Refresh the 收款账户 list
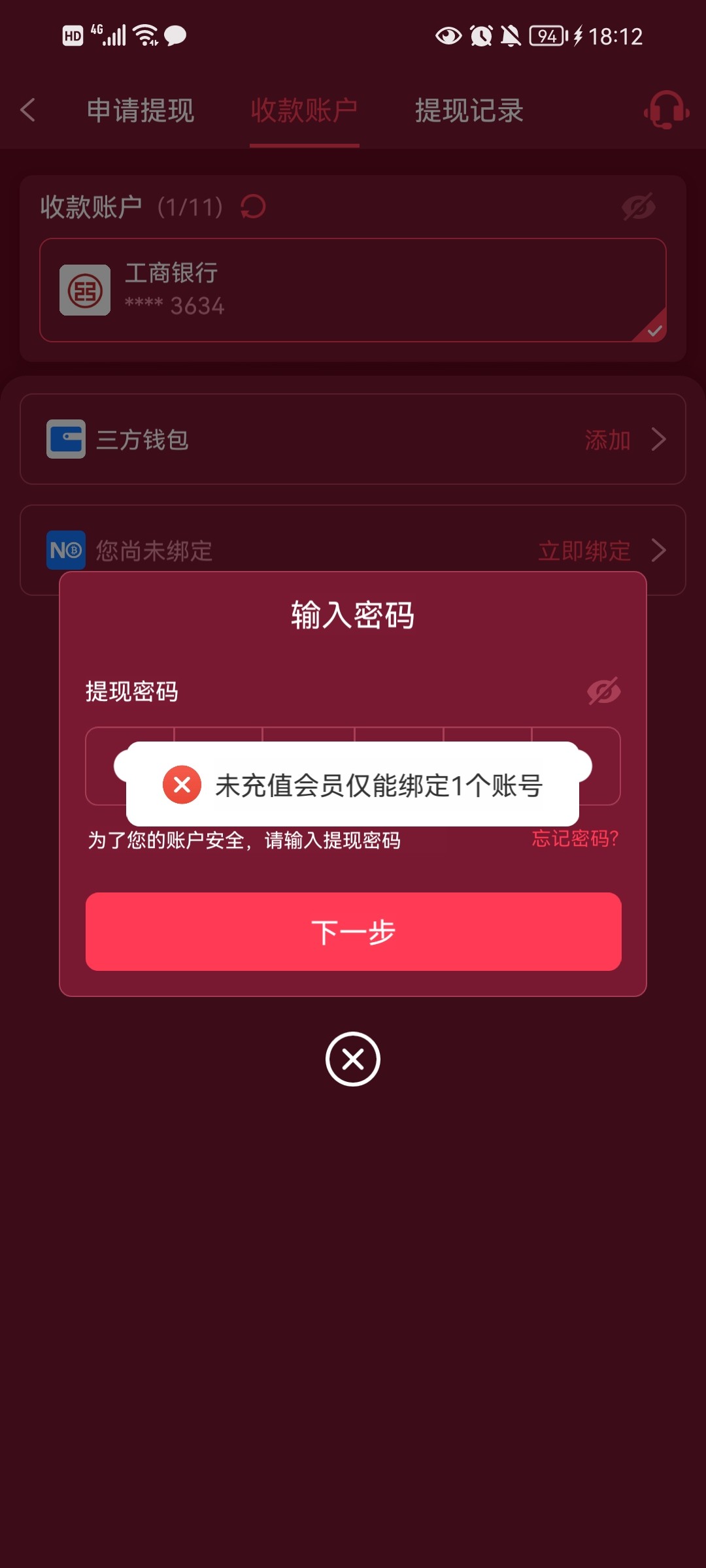The height and width of the screenshot is (1568, 706). (x=253, y=207)
